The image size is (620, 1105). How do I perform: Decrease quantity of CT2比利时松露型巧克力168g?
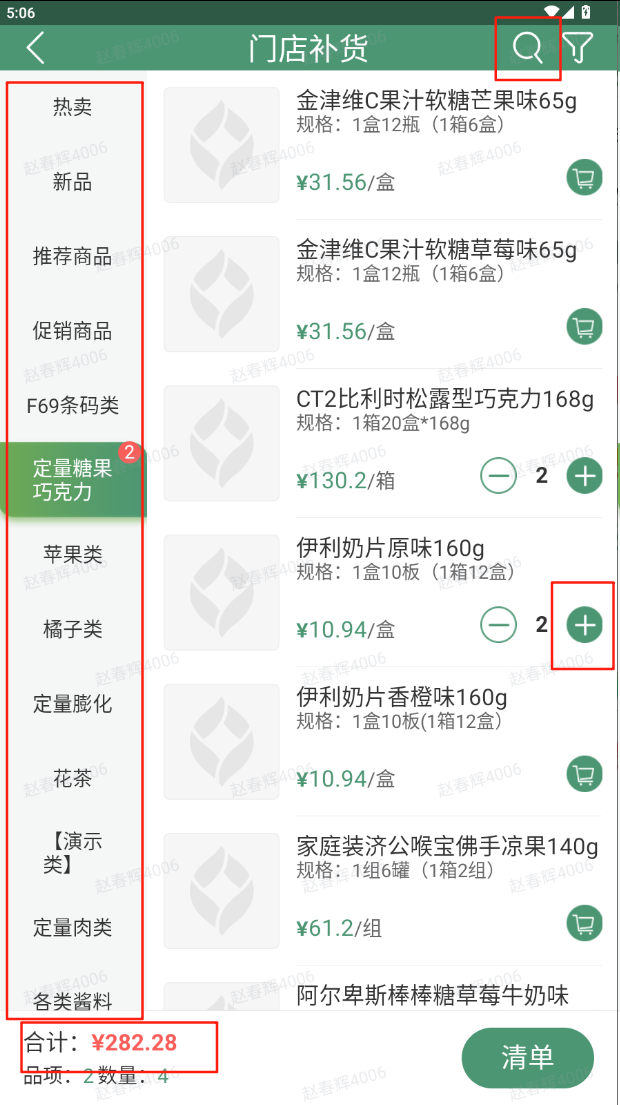click(x=498, y=476)
